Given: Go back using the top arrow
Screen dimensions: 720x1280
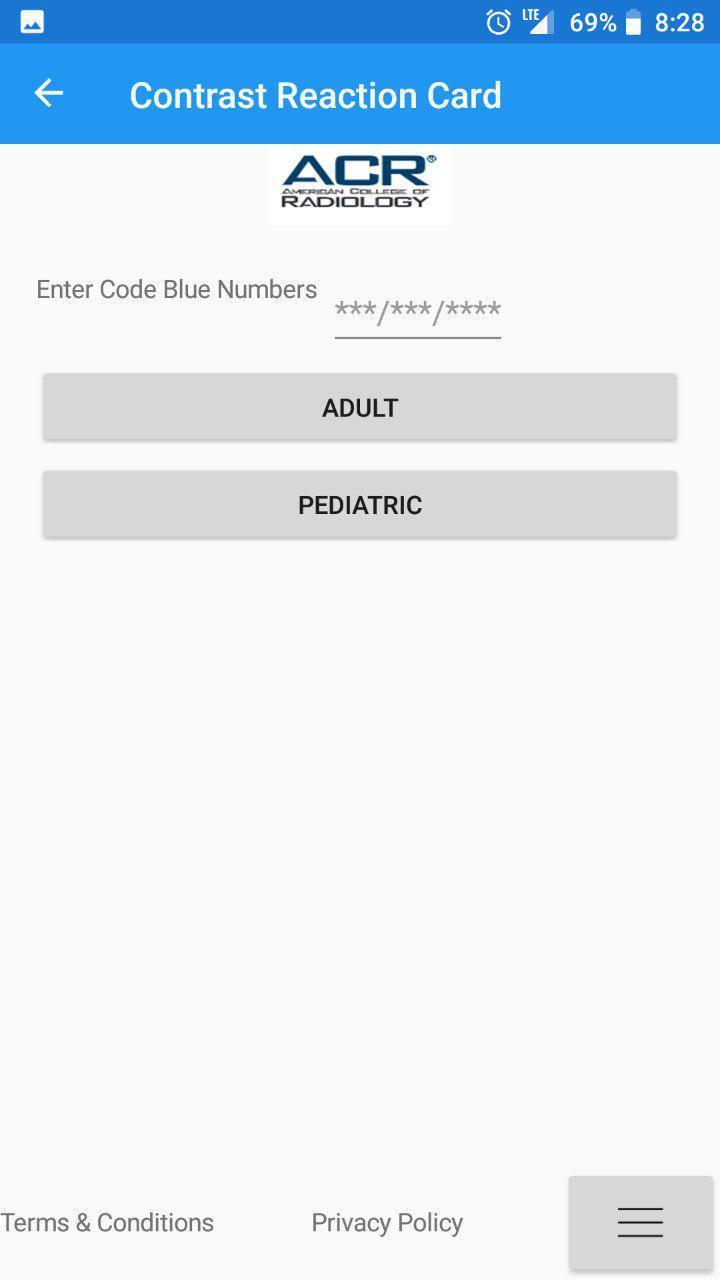Looking at the screenshot, I should pyautogui.click(x=48, y=94).
